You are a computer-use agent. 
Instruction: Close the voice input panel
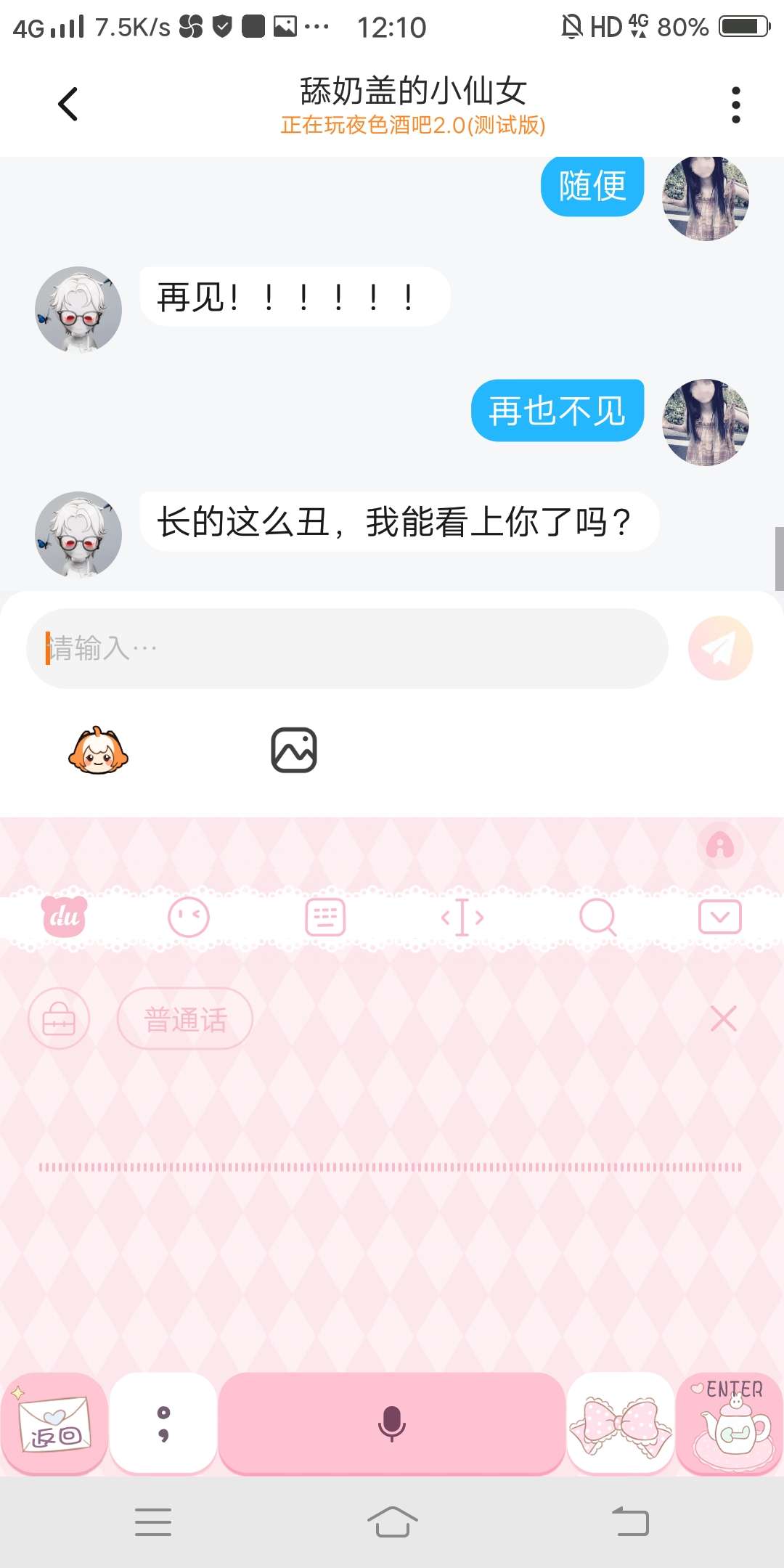point(723,1018)
